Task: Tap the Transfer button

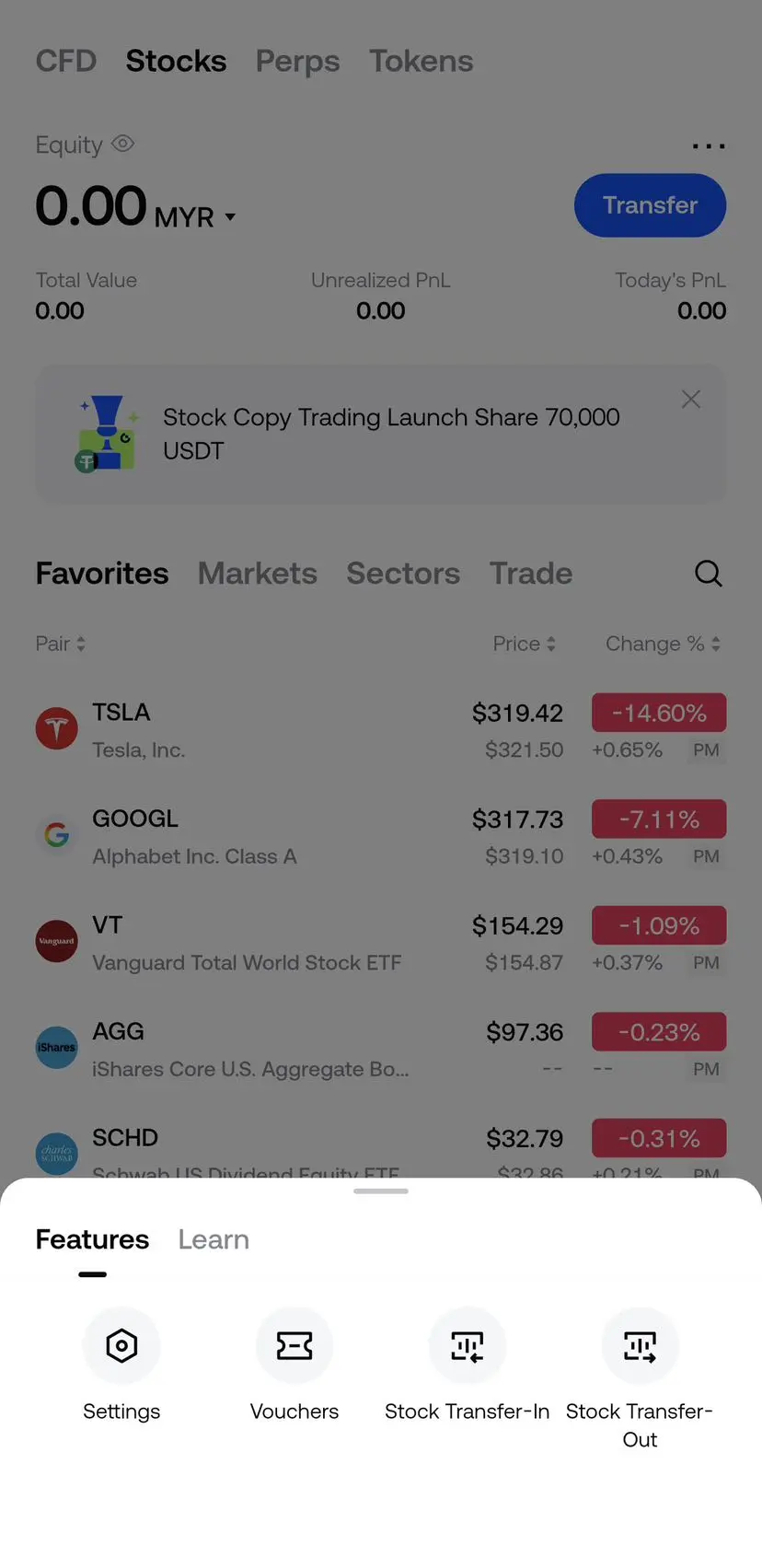Action: [x=650, y=205]
